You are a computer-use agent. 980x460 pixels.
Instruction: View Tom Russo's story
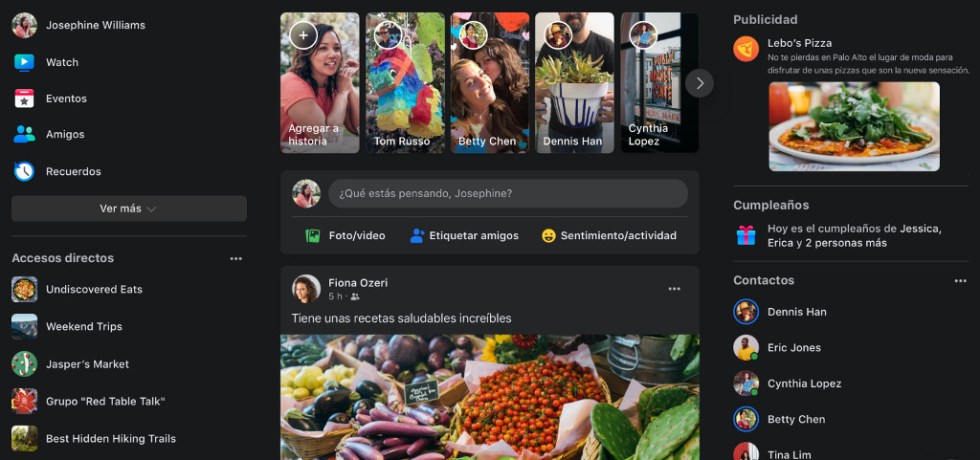point(405,82)
